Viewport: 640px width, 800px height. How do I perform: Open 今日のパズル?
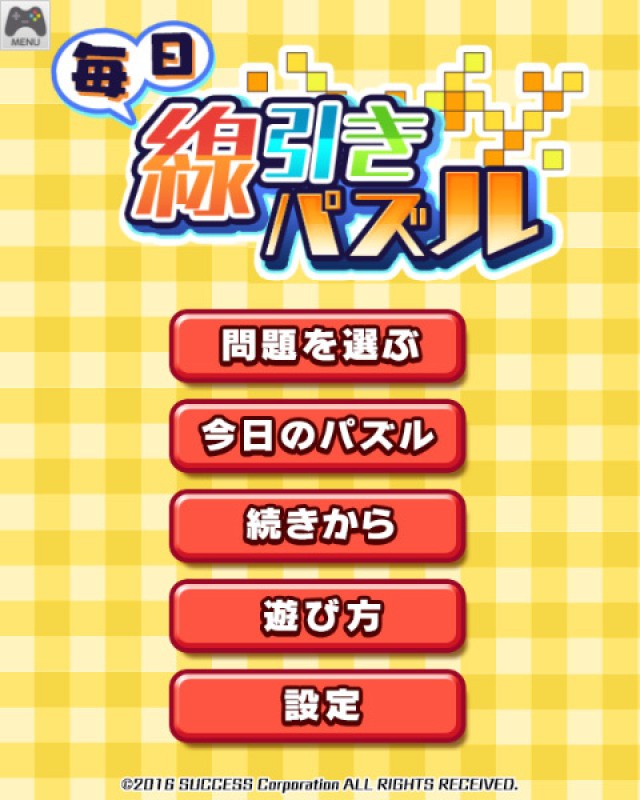point(318,435)
